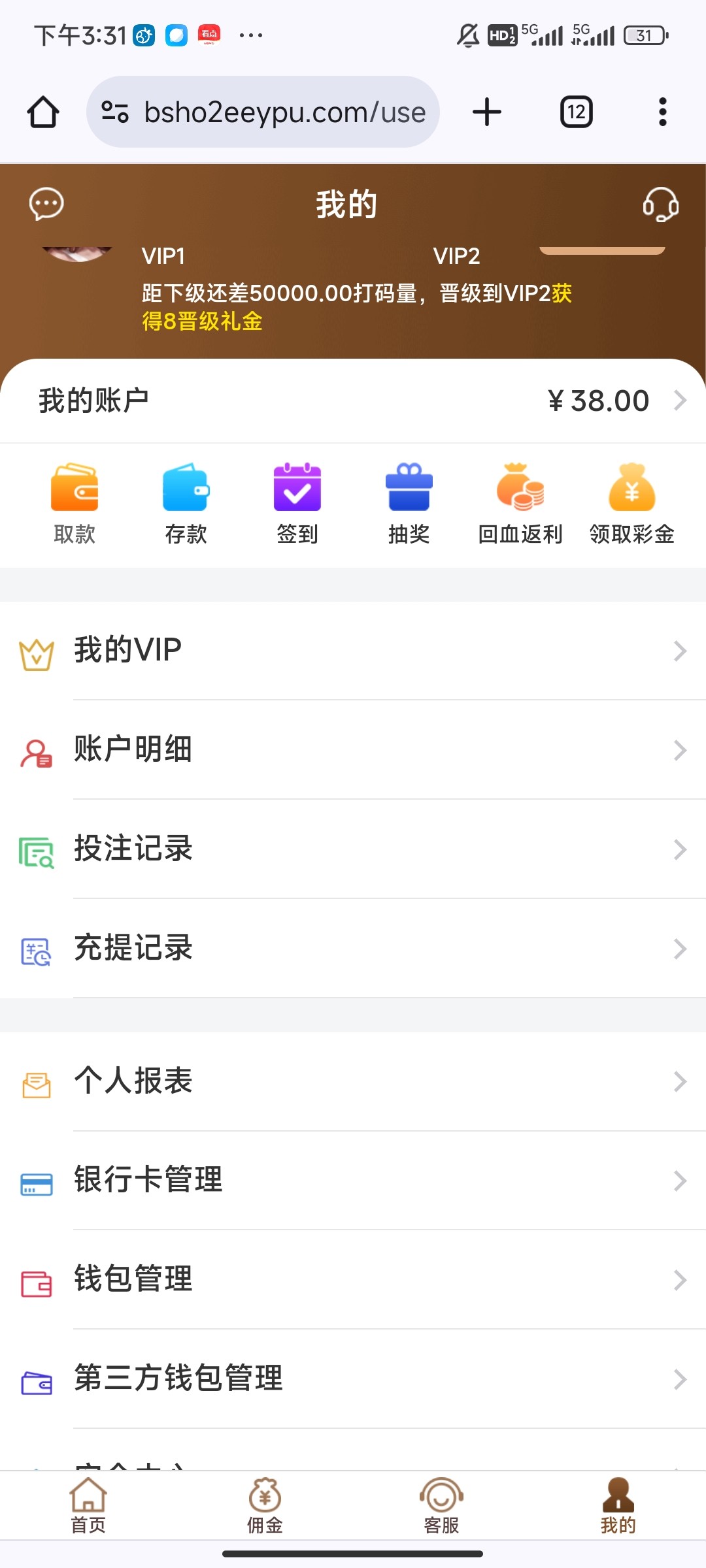Viewport: 706px width, 1568px height.
Task: Open 充提记录 deposit and withdrawal records
Action: [x=353, y=949]
